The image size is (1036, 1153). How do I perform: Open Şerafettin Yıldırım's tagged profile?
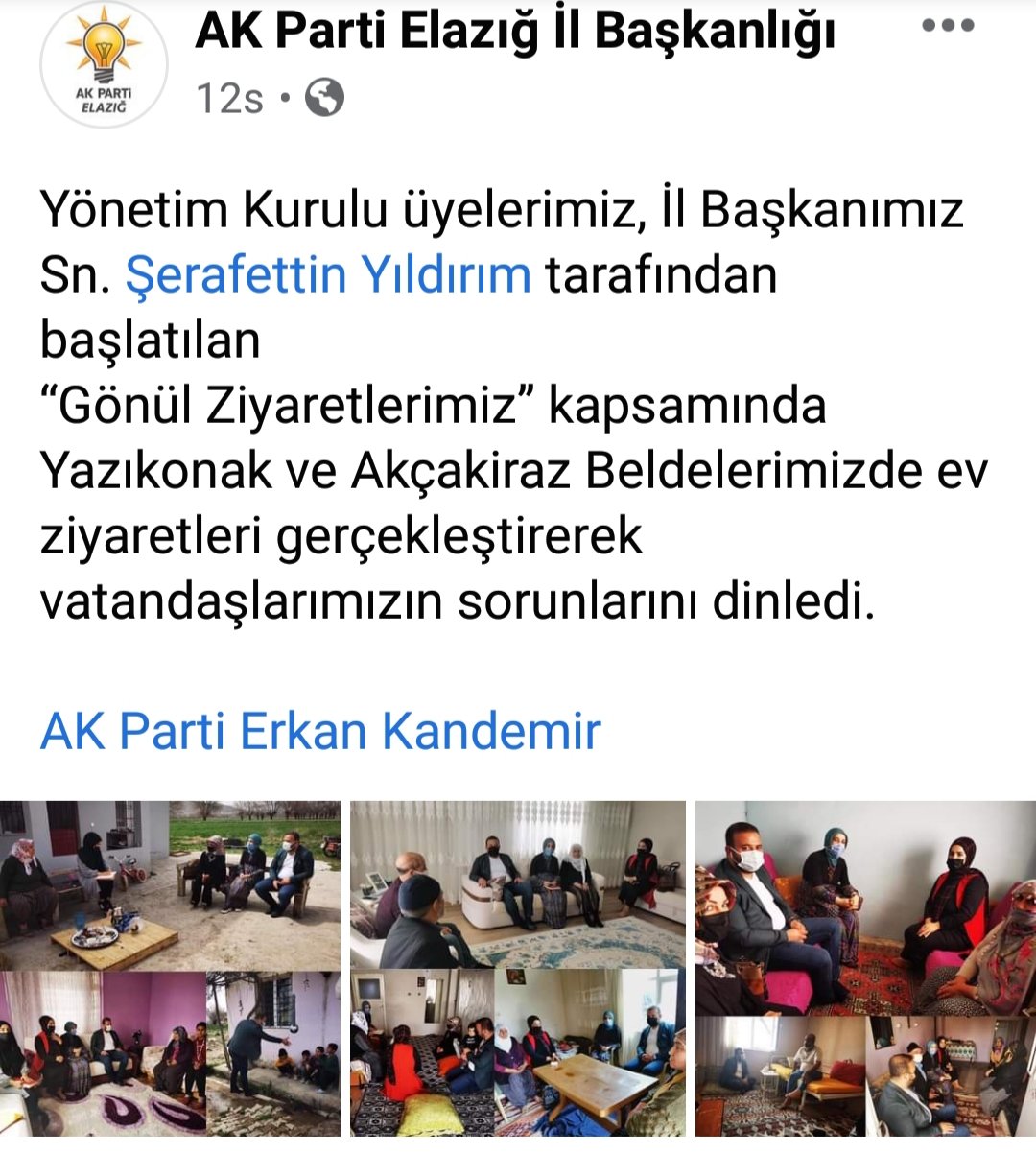click(x=328, y=274)
